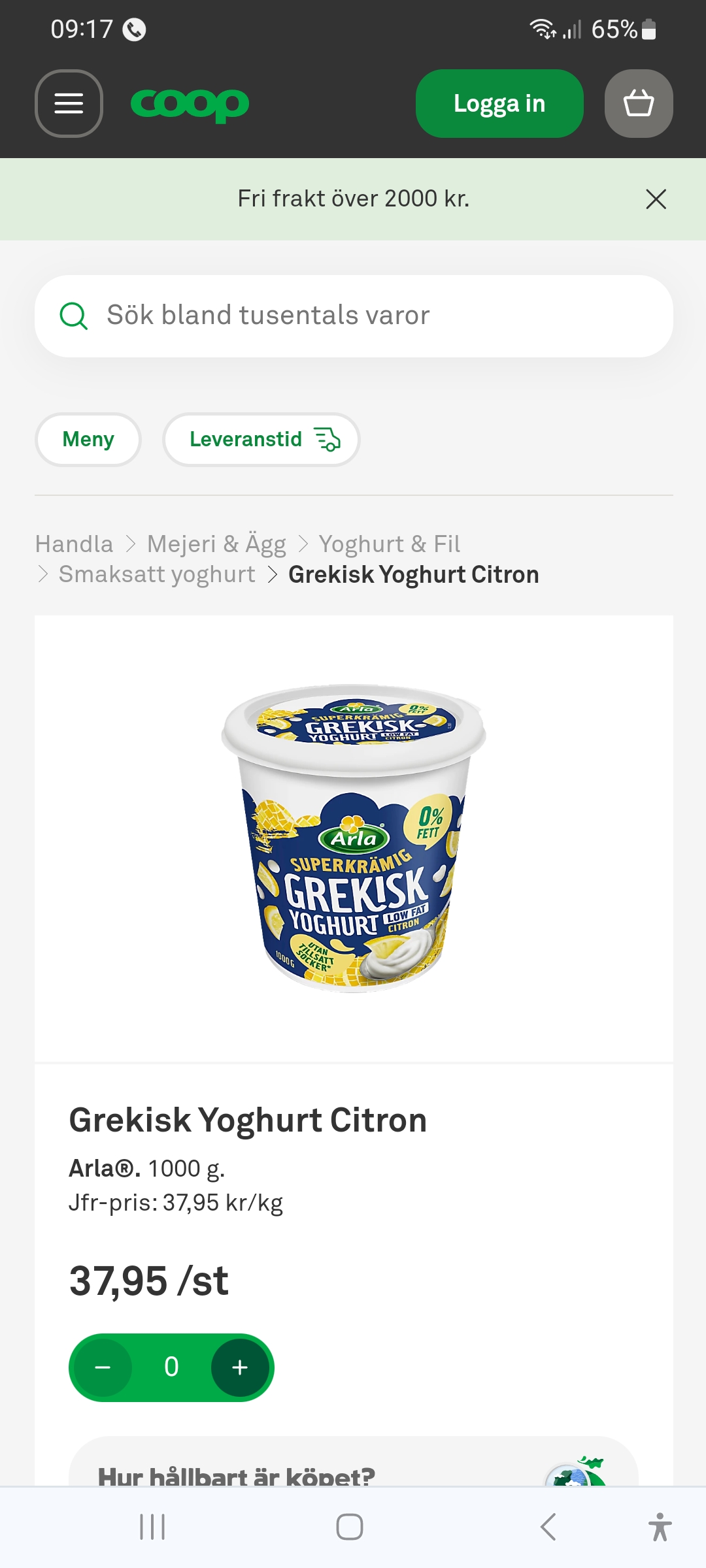
Task: Add one yoghurt with plus
Action: coord(240,1367)
